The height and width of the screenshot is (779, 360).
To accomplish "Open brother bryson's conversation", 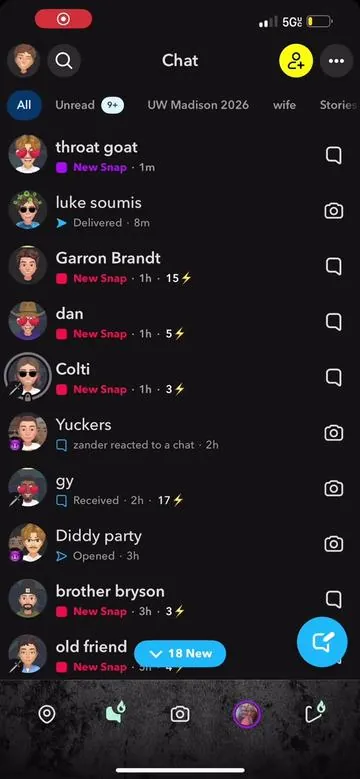I will tap(180, 600).
